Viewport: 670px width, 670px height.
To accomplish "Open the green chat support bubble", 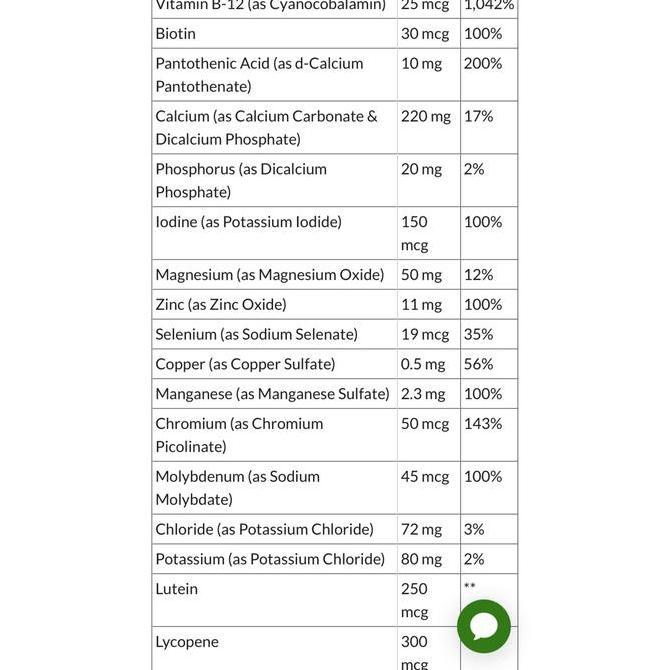I will [484, 626].
